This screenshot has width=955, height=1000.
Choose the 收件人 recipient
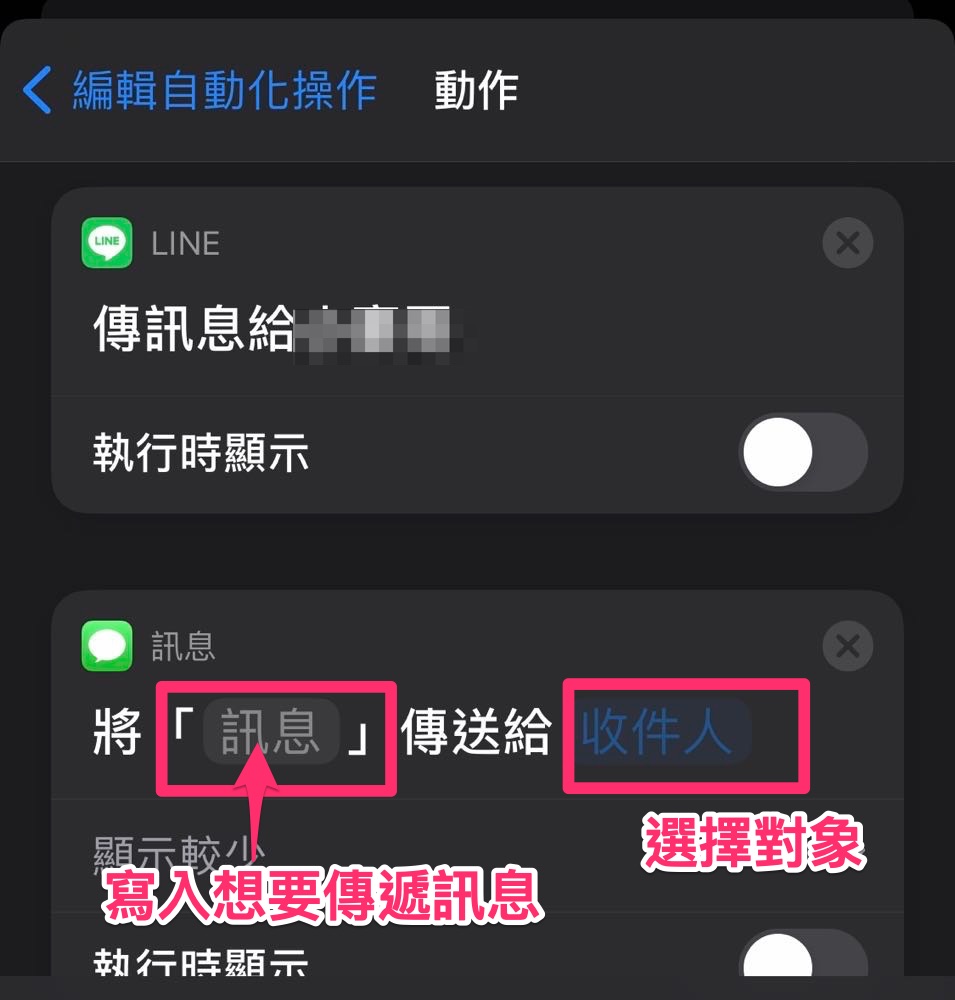point(665,733)
